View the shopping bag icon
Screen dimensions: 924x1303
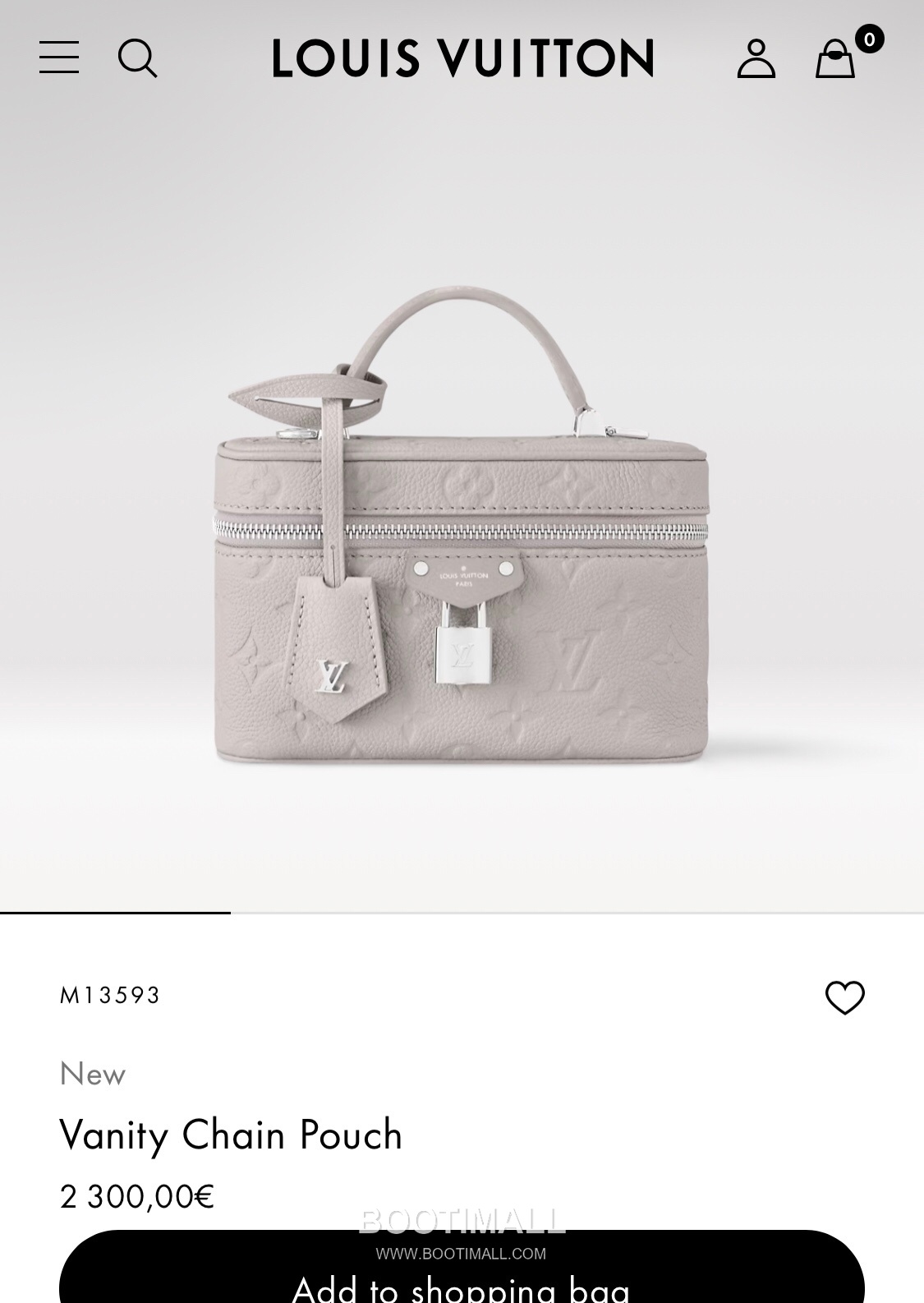836,58
